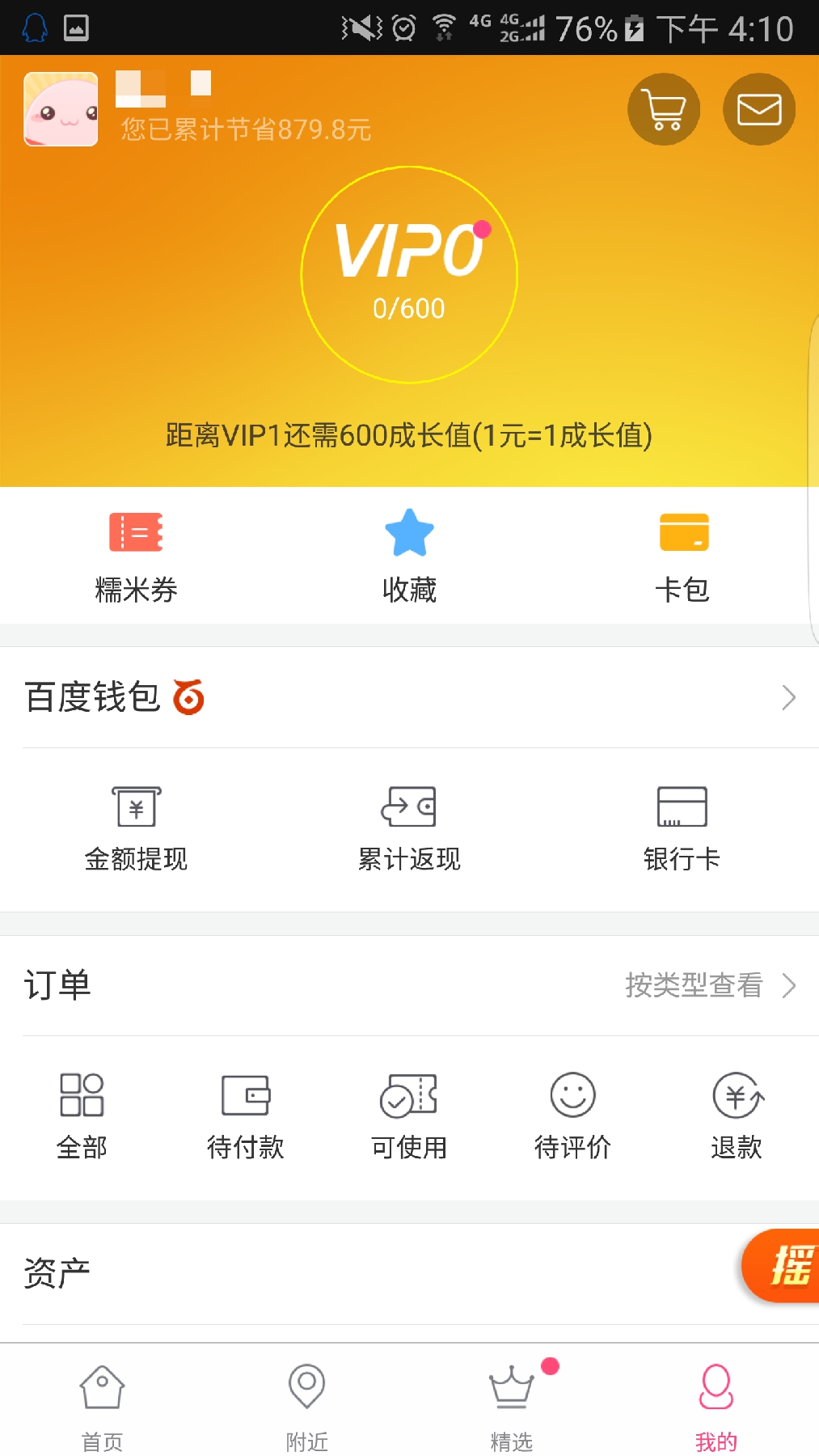This screenshot has height=1456, width=819.
Task: Open the shopping cart icon
Action: pyautogui.click(x=663, y=109)
